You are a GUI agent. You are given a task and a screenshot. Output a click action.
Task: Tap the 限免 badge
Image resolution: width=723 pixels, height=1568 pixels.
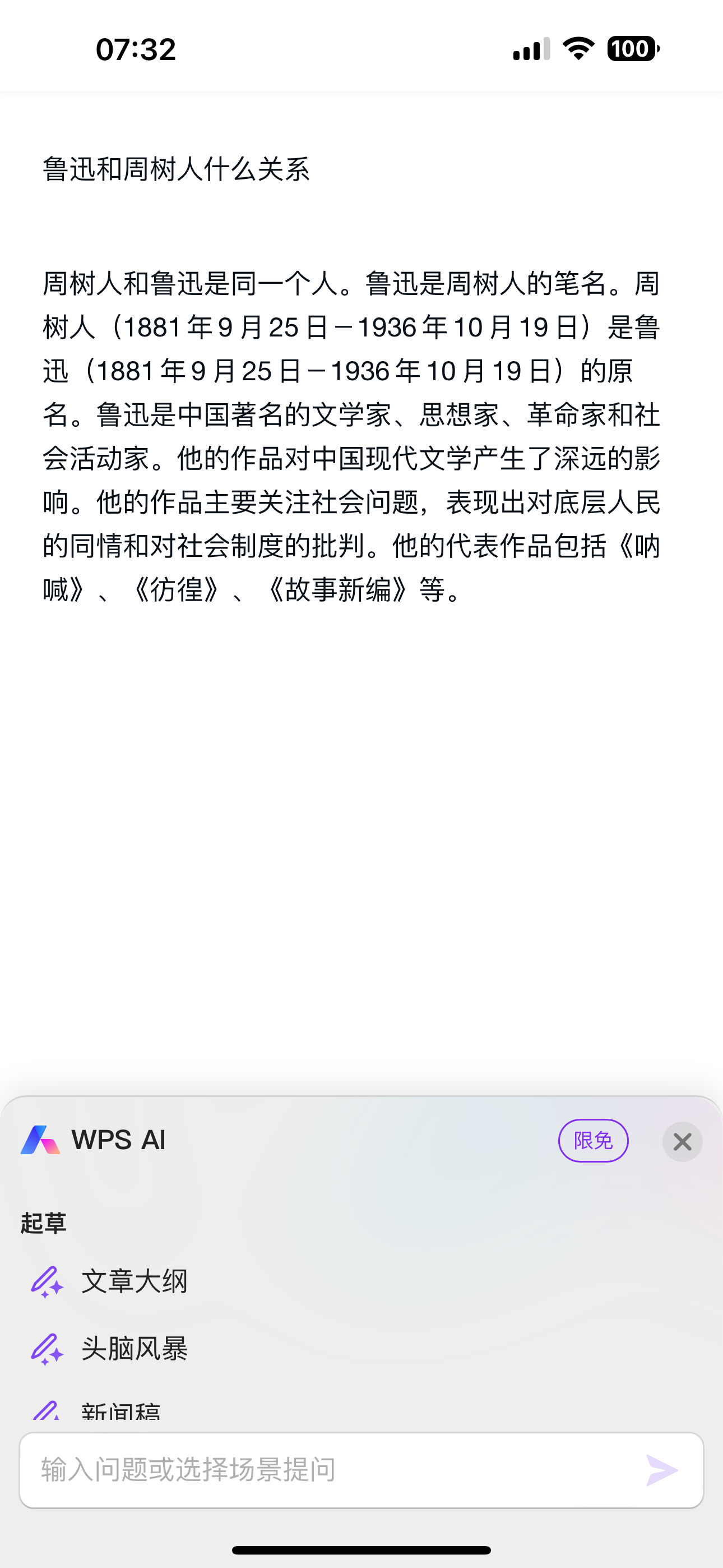[593, 1140]
